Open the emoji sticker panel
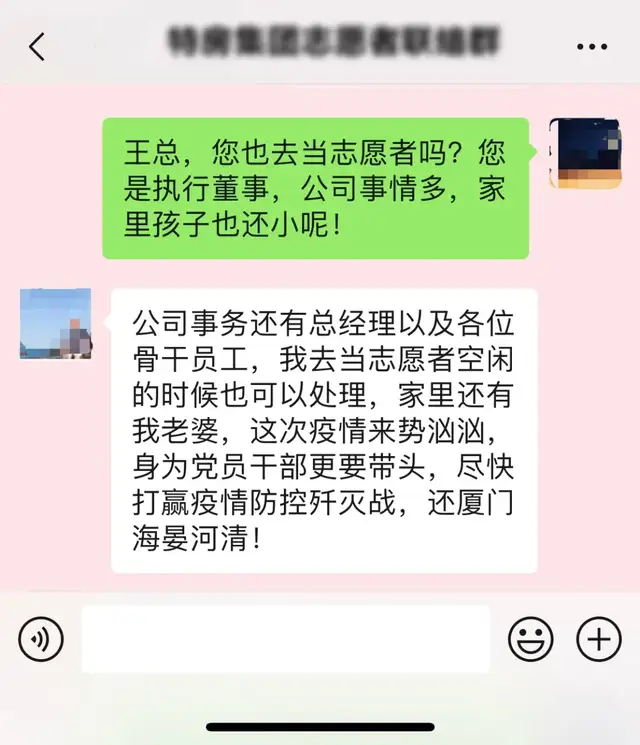 [x=530, y=639]
